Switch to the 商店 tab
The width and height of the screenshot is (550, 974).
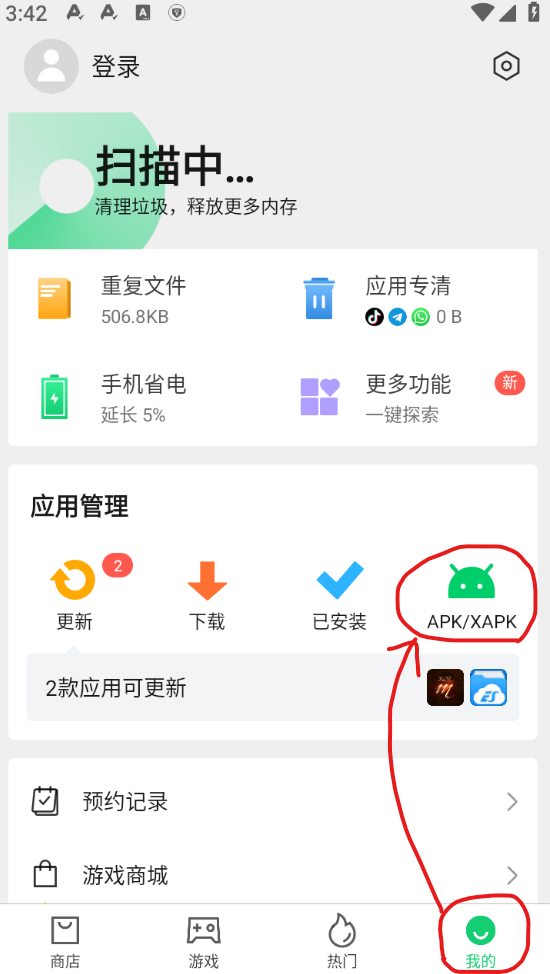click(65, 940)
